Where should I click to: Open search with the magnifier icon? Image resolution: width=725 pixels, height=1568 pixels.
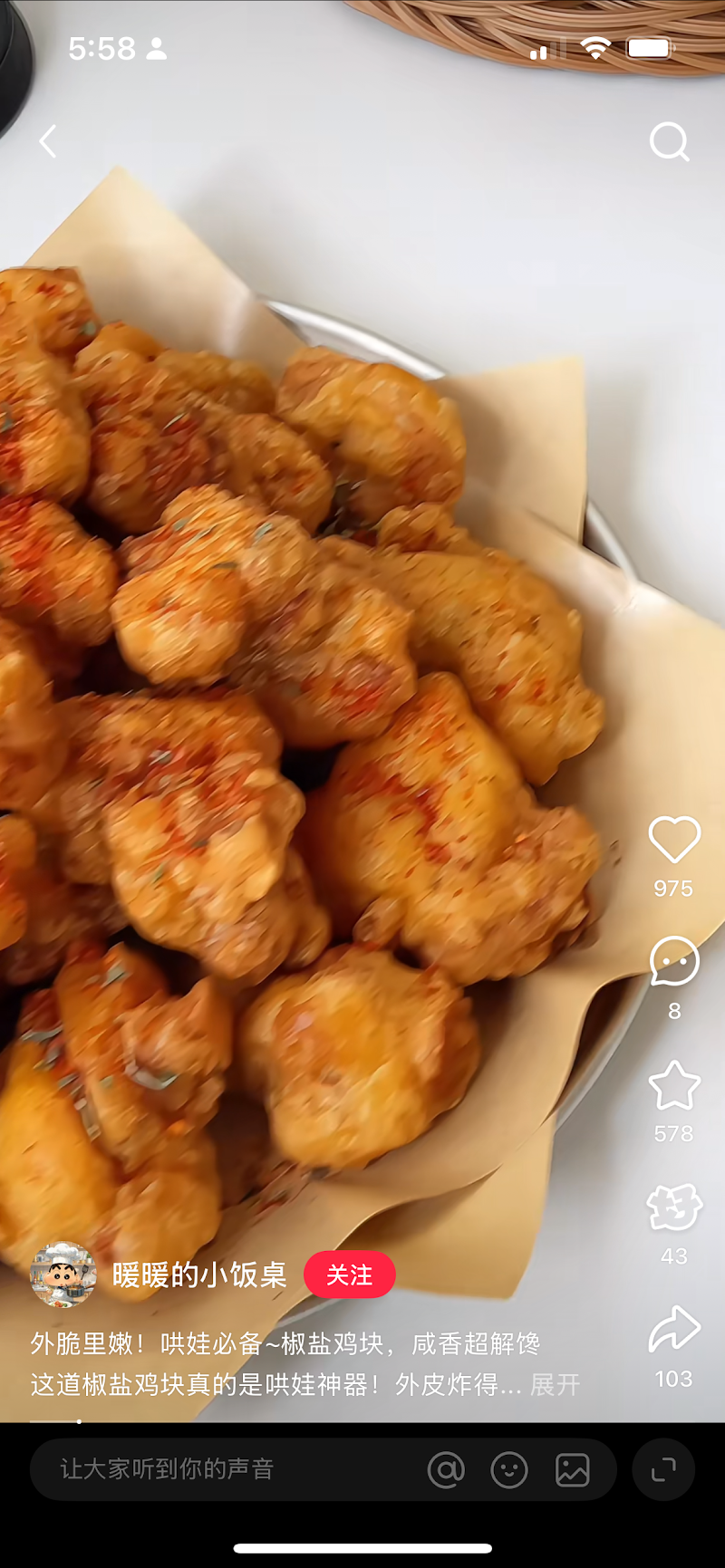click(669, 142)
